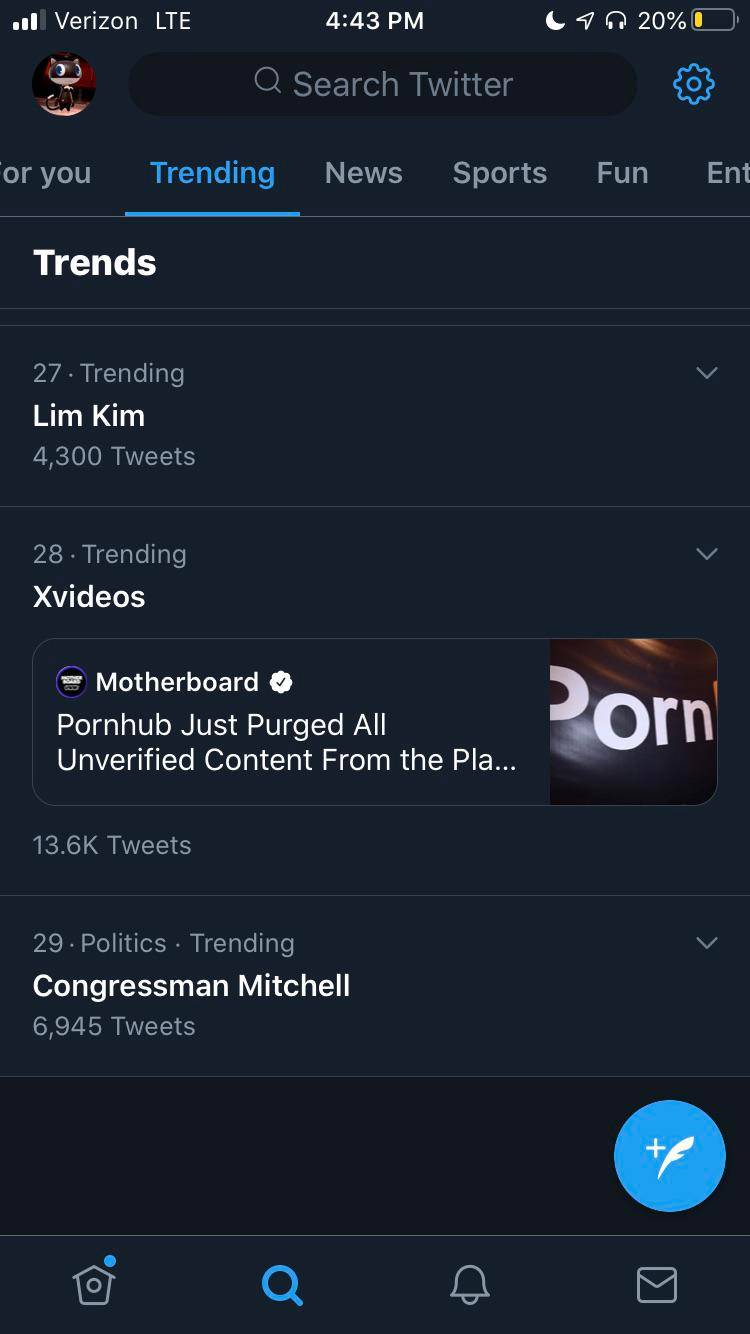Switch to the For you tab
750x1334 pixels.
(x=45, y=173)
